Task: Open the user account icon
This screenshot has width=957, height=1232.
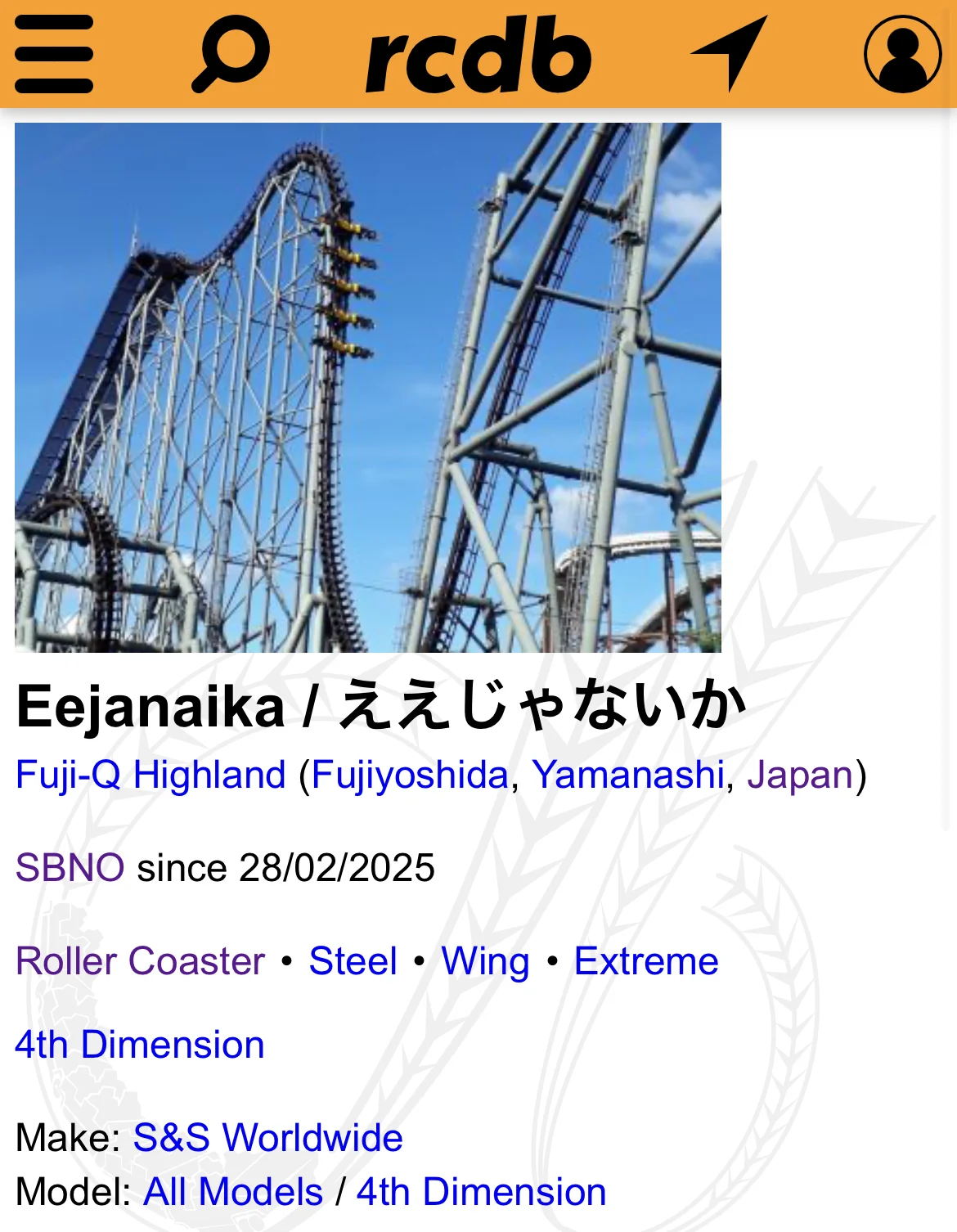Action: 902,54
